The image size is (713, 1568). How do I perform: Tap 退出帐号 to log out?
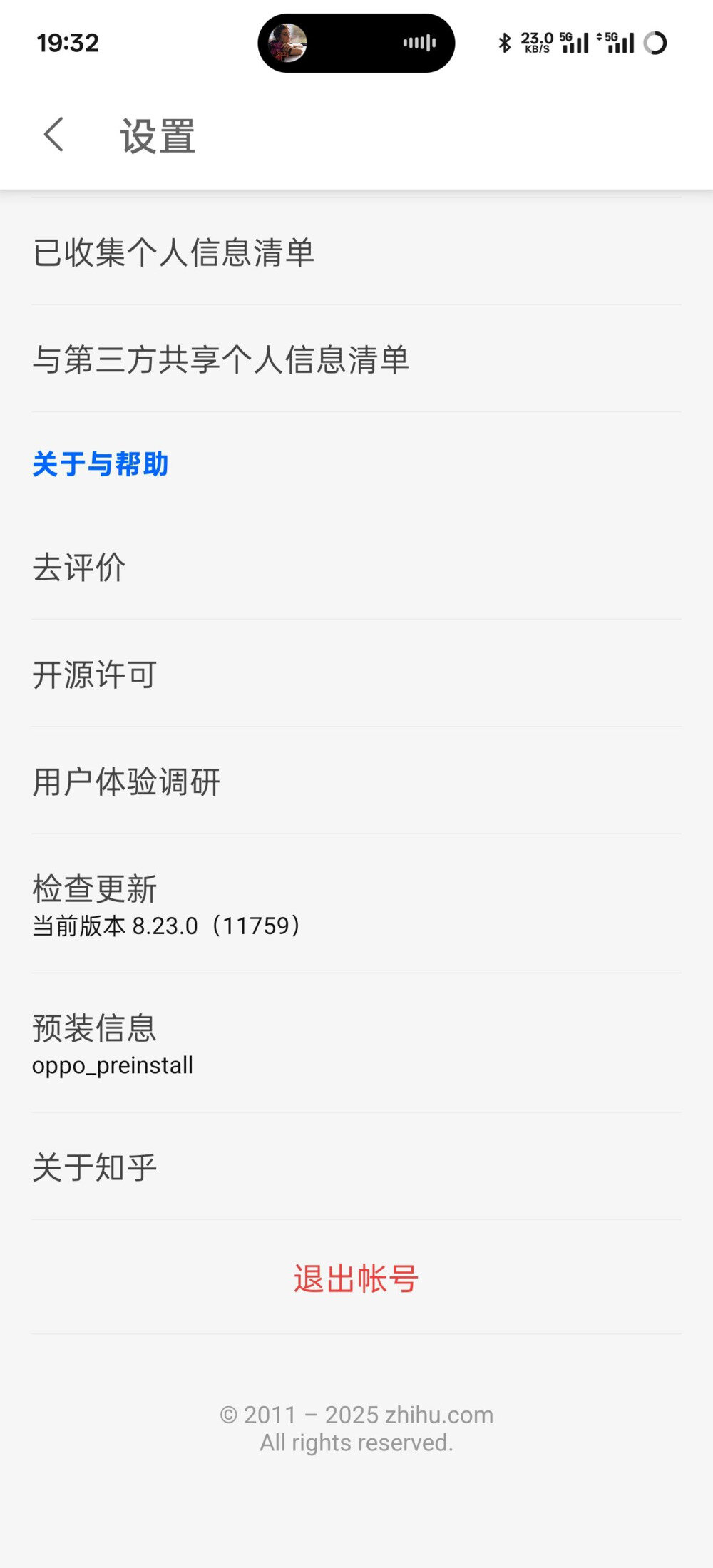pyautogui.click(x=356, y=1277)
